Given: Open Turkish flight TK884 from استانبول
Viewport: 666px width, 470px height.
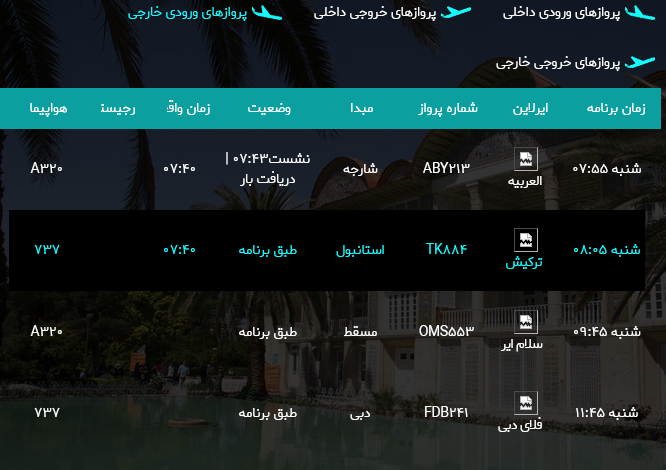Looking at the screenshot, I should point(446,249).
